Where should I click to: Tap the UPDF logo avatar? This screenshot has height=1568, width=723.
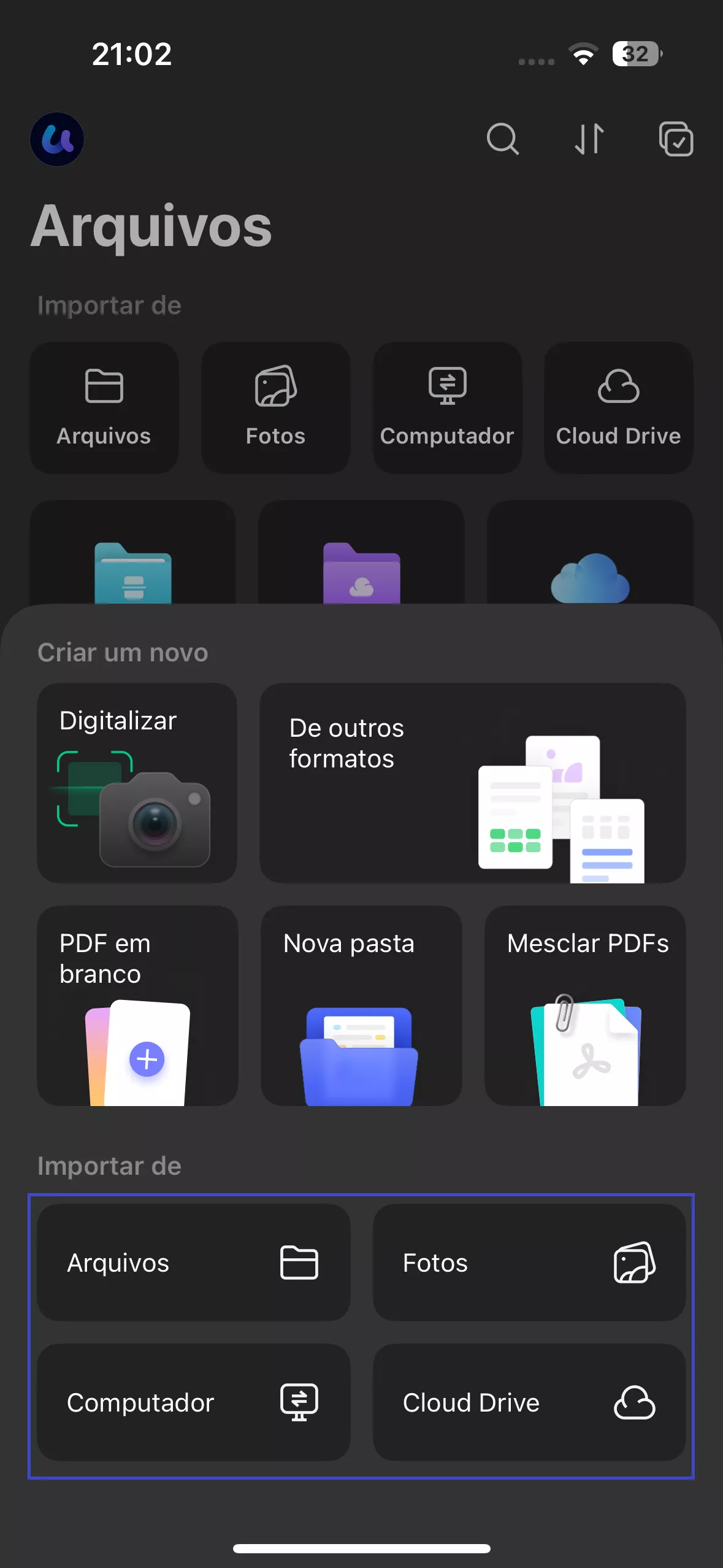56,139
